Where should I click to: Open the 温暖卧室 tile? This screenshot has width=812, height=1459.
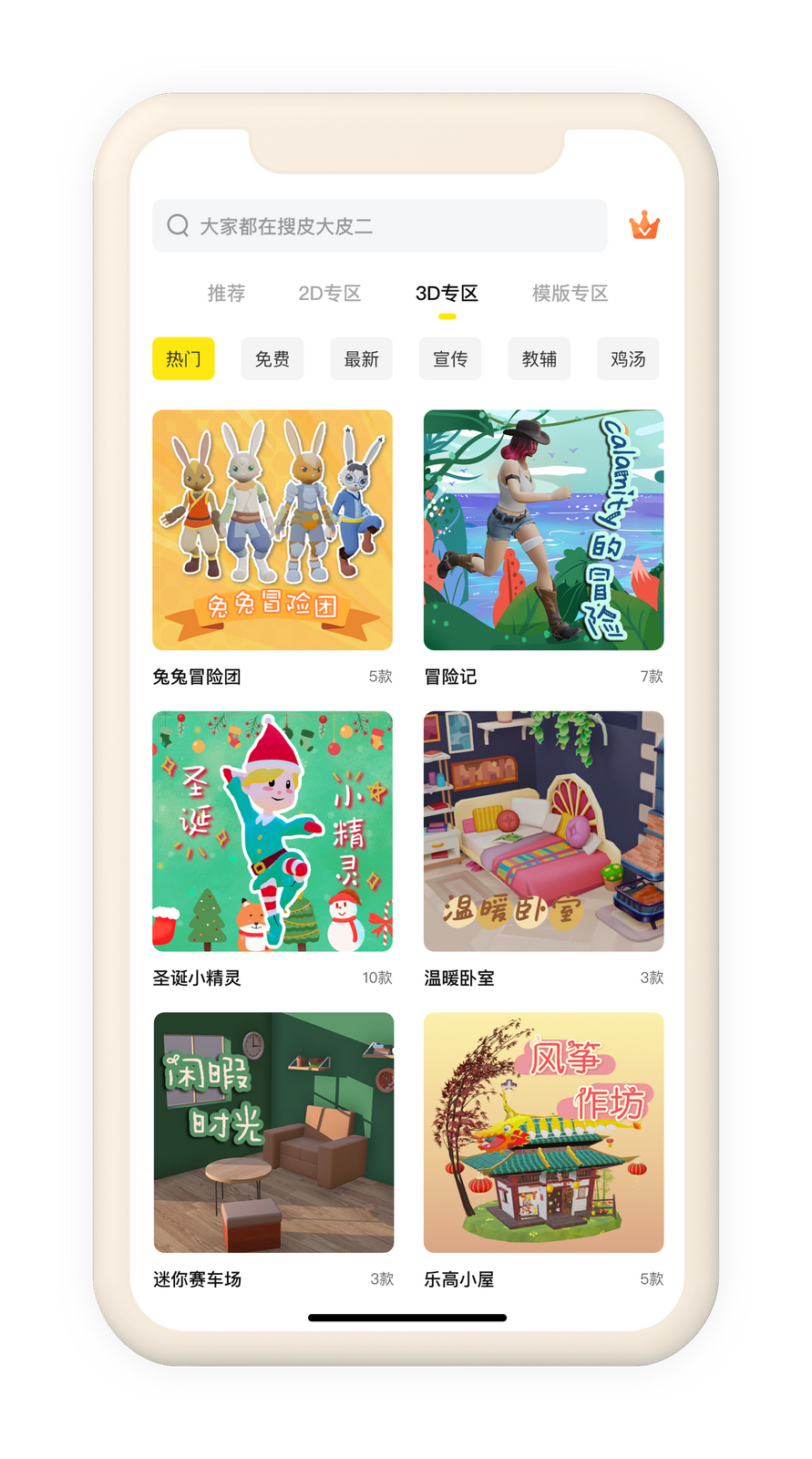coord(543,831)
